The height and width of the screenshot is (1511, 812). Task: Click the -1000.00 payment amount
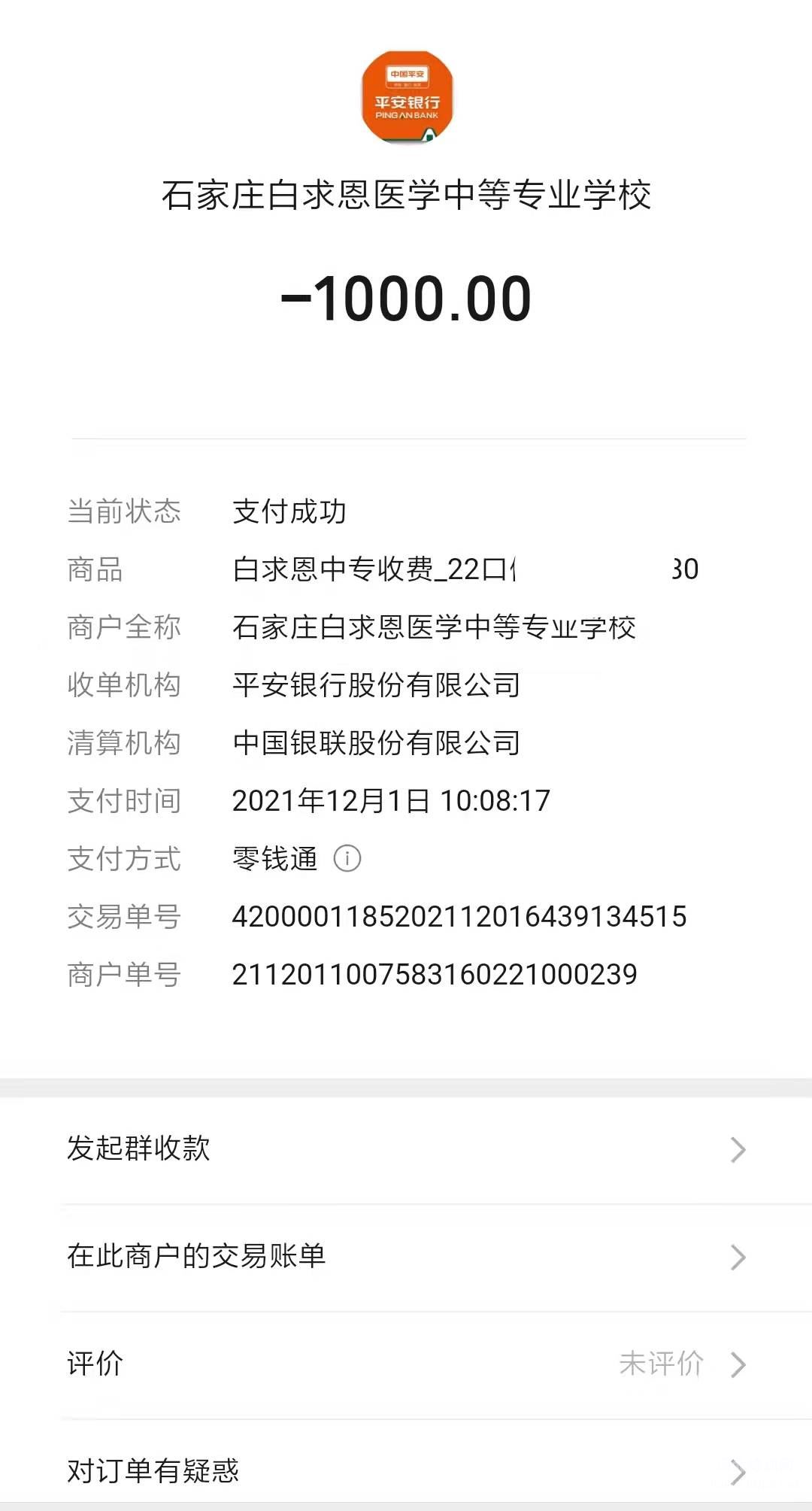click(406, 299)
